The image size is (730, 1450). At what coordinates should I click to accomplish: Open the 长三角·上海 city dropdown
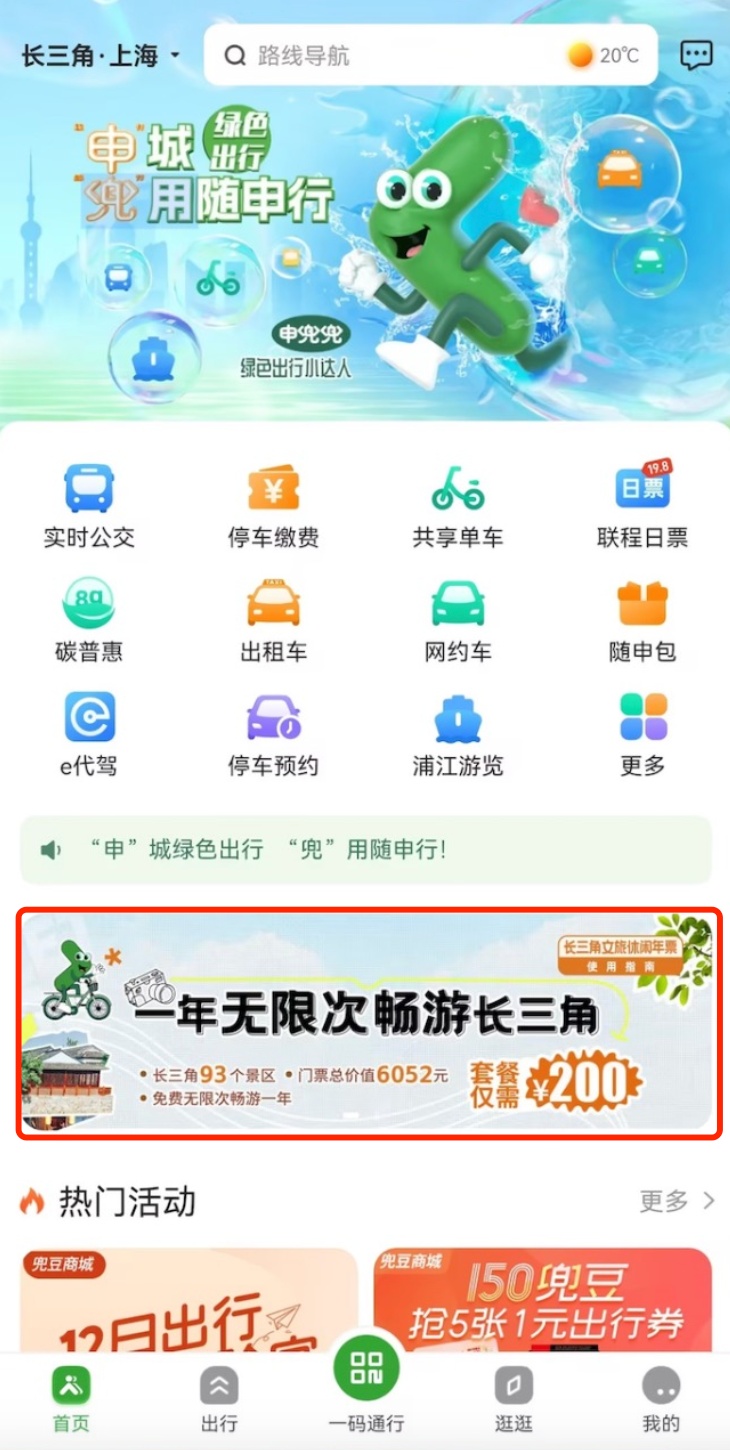click(100, 56)
